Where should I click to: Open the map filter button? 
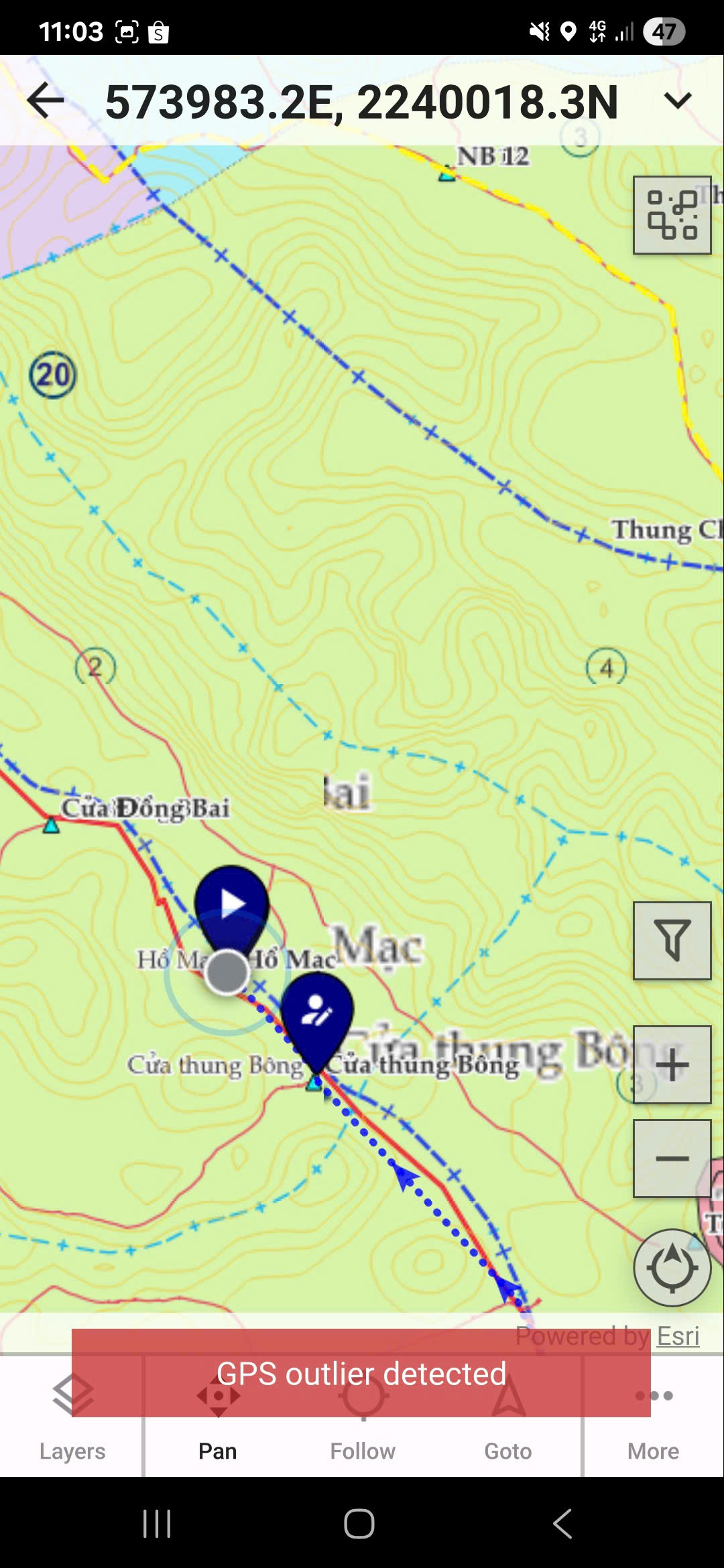pyautogui.click(x=672, y=940)
